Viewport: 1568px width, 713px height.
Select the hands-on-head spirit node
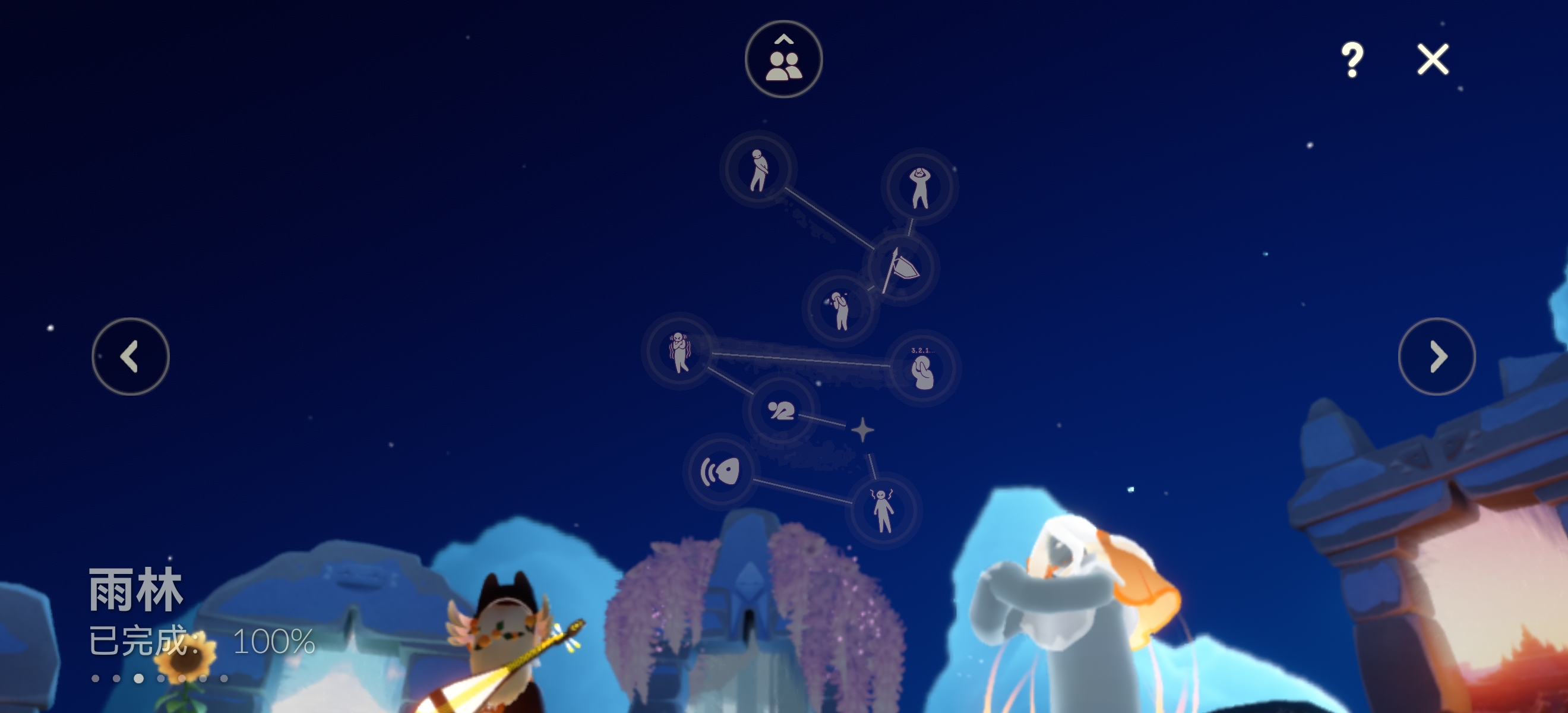[x=920, y=187]
